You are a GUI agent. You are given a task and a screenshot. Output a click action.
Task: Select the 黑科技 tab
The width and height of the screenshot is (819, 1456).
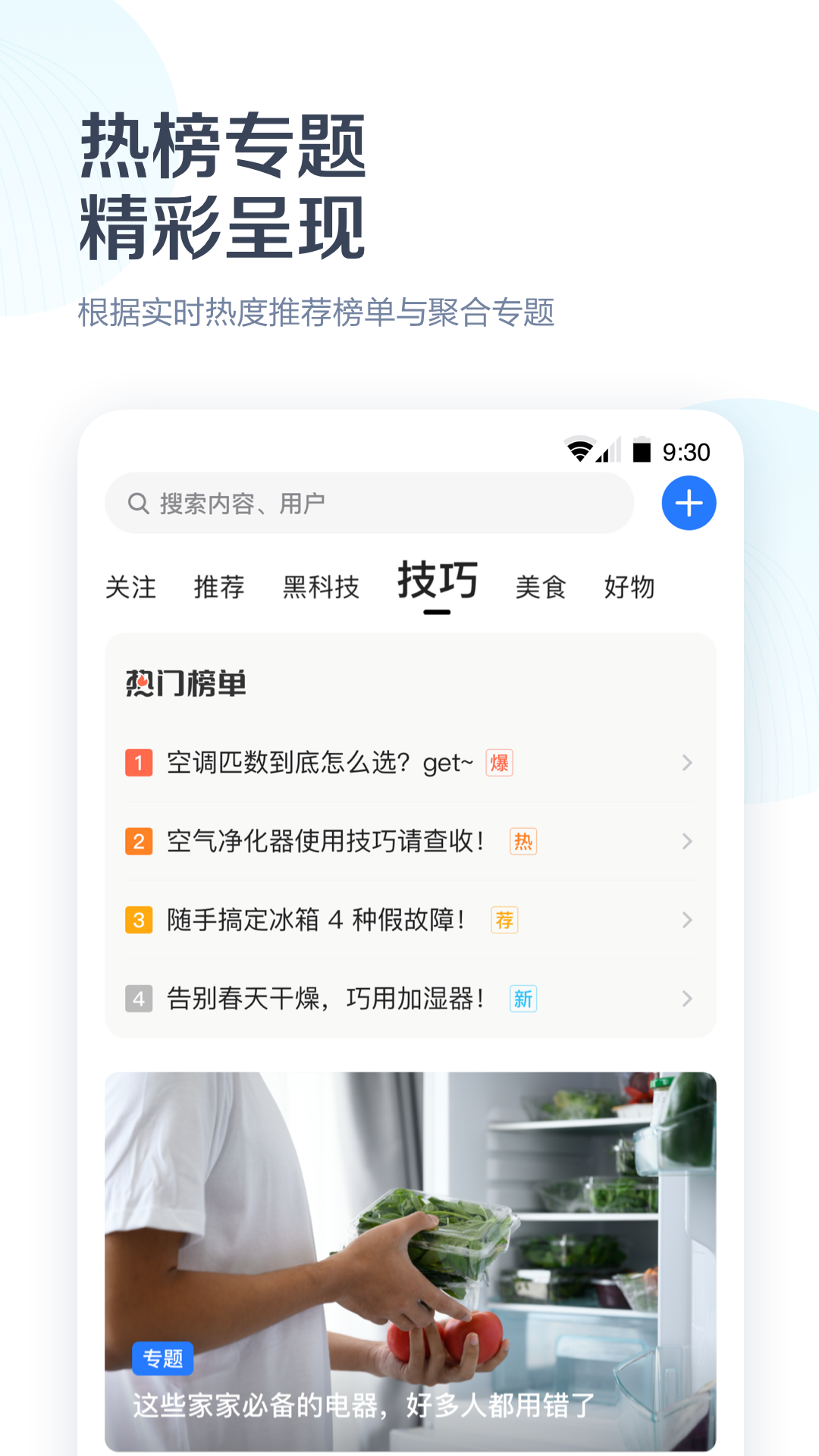(322, 586)
